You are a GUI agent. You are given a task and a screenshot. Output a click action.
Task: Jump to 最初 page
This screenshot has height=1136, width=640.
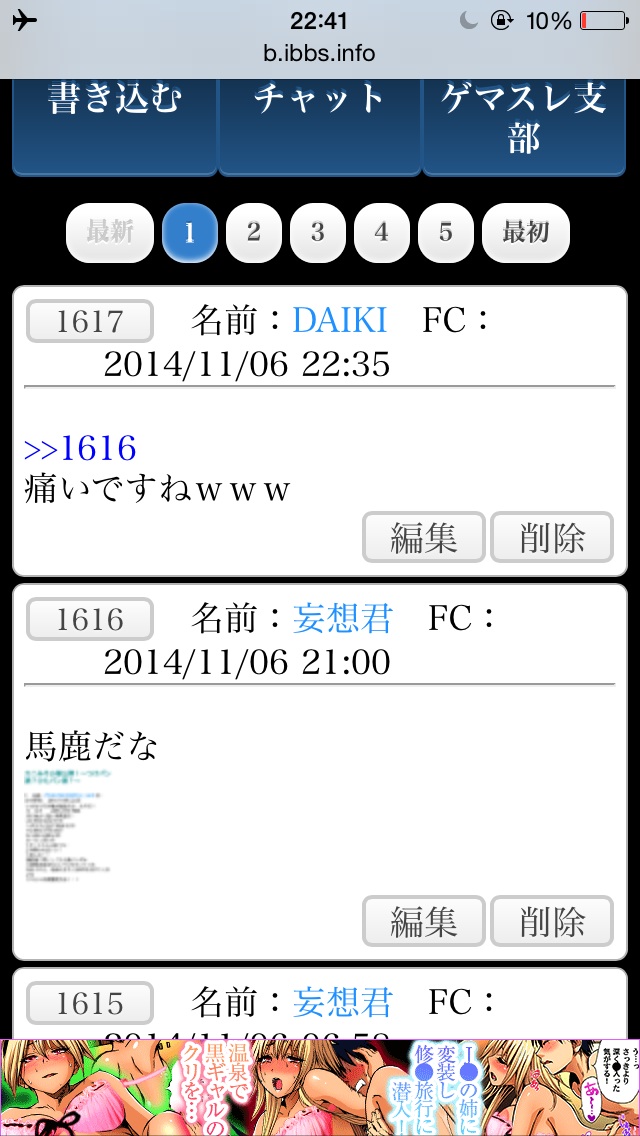click(525, 233)
